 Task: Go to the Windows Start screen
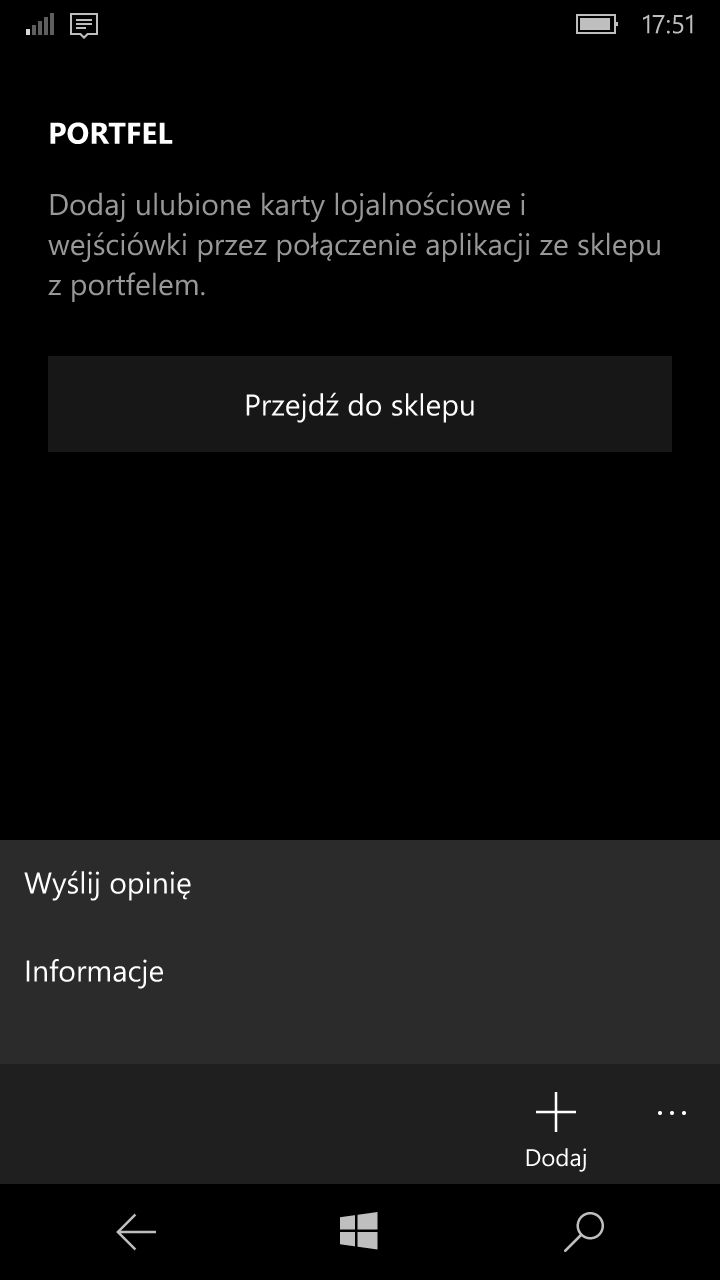click(359, 1232)
